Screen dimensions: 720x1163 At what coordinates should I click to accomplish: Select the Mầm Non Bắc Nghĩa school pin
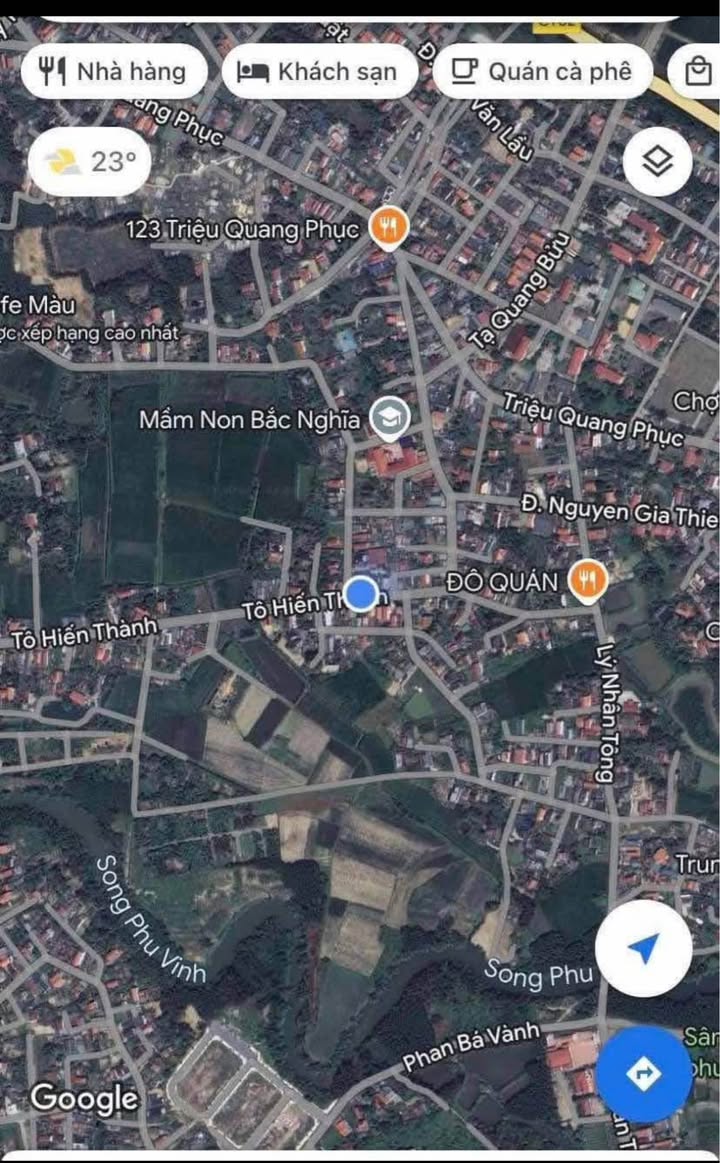384,419
